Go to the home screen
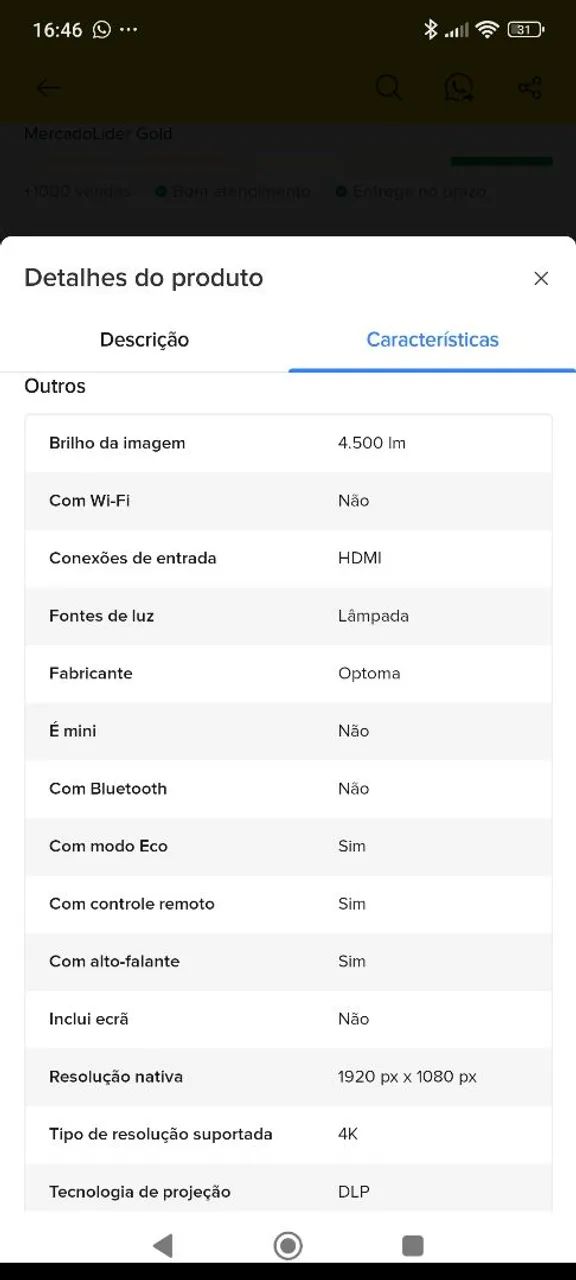576x1280 pixels. [x=288, y=1245]
